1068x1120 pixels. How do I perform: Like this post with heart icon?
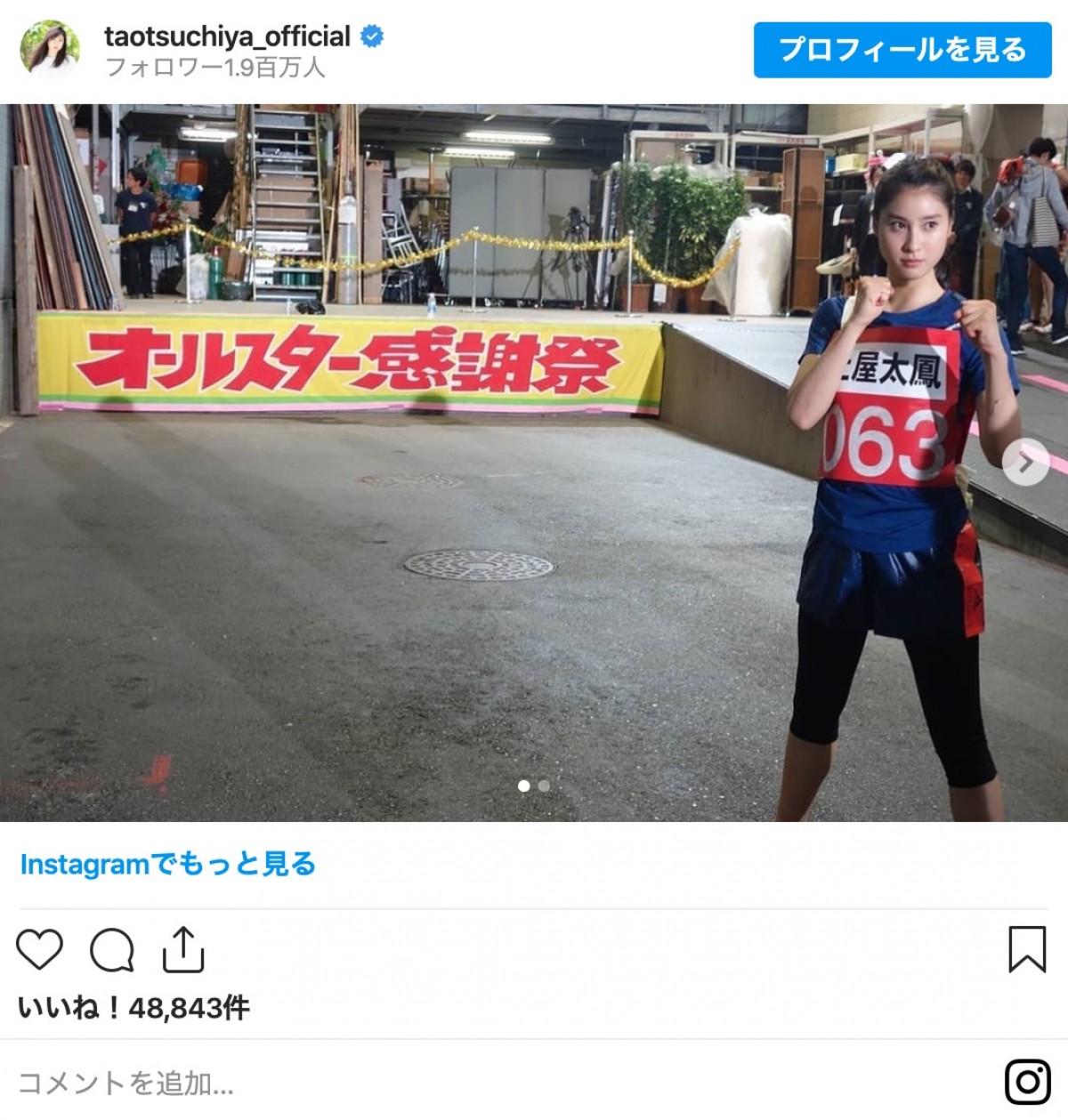pyautogui.click(x=40, y=949)
